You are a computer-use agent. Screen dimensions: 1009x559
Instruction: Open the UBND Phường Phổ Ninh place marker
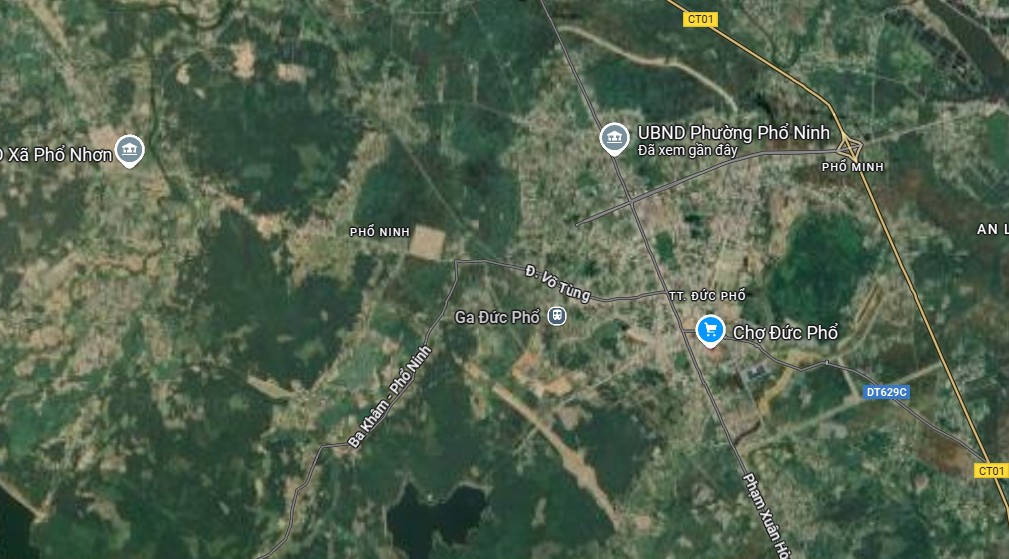click(613, 137)
